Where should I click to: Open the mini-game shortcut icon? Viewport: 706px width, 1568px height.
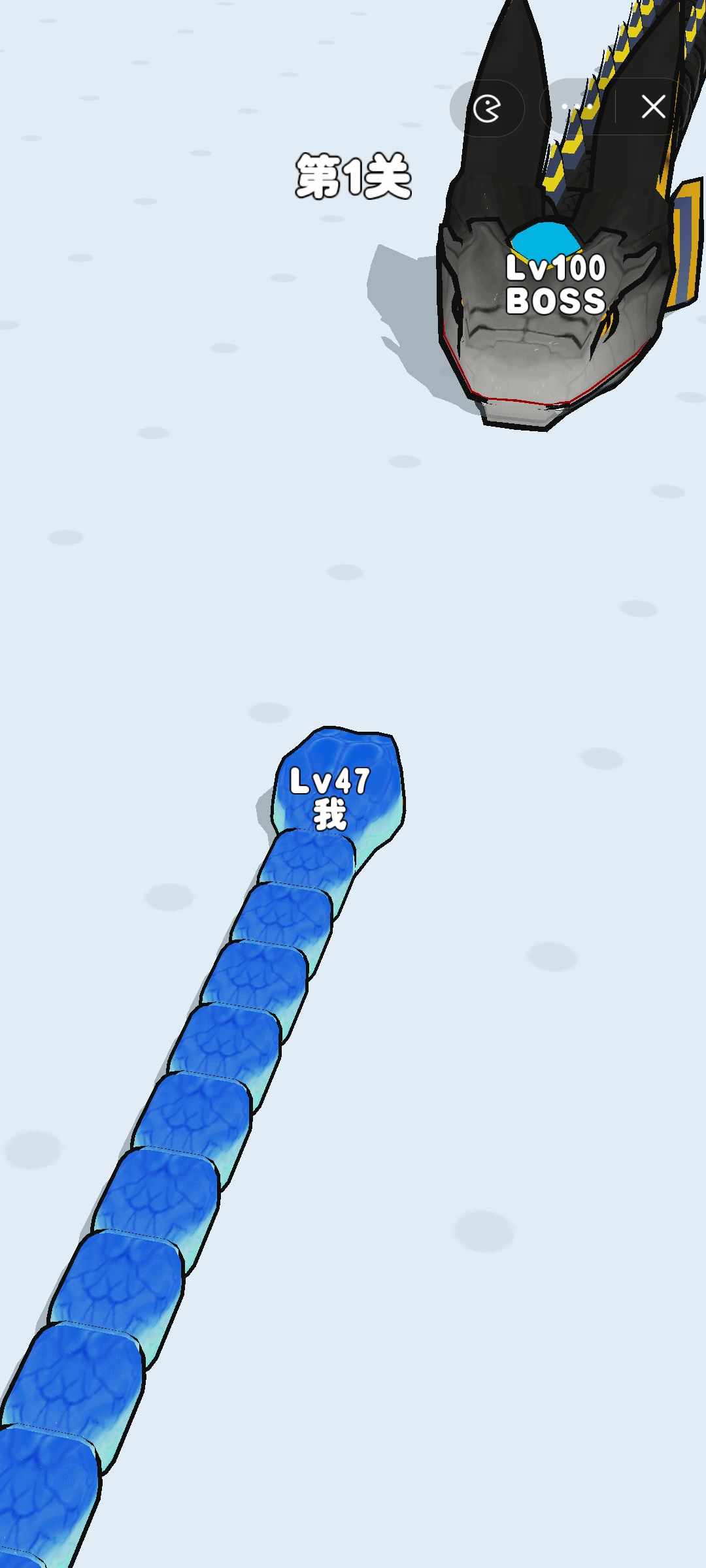click(487, 108)
